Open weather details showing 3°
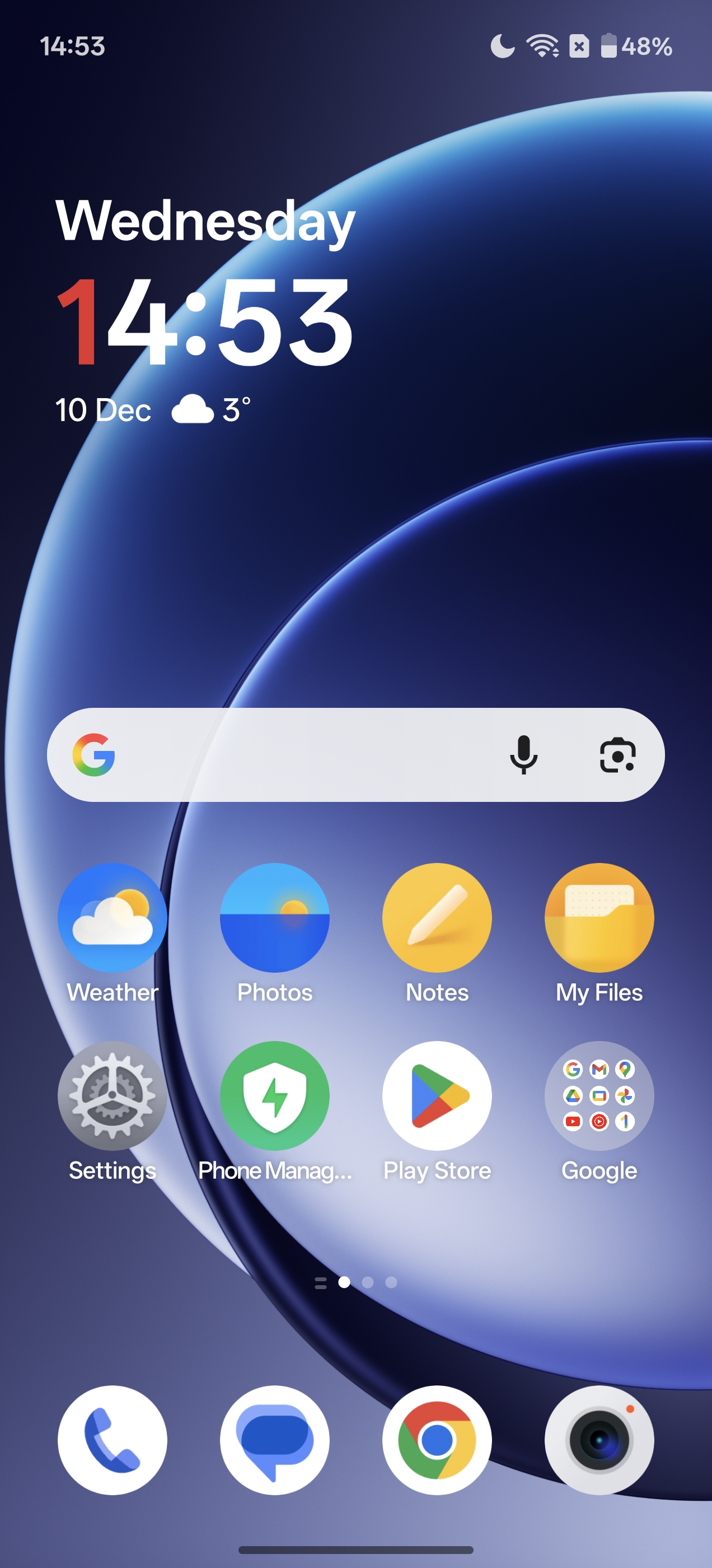The width and height of the screenshot is (712, 1568). coord(211,410)
